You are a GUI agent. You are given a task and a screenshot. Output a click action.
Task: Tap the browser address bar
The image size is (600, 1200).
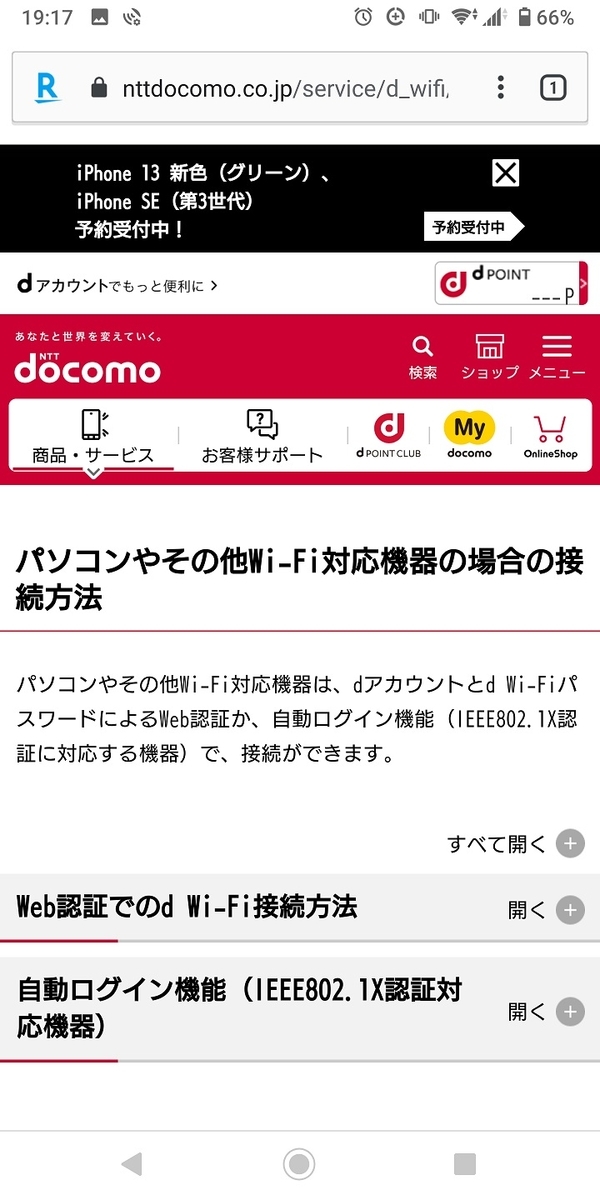[x=285, y=89]
